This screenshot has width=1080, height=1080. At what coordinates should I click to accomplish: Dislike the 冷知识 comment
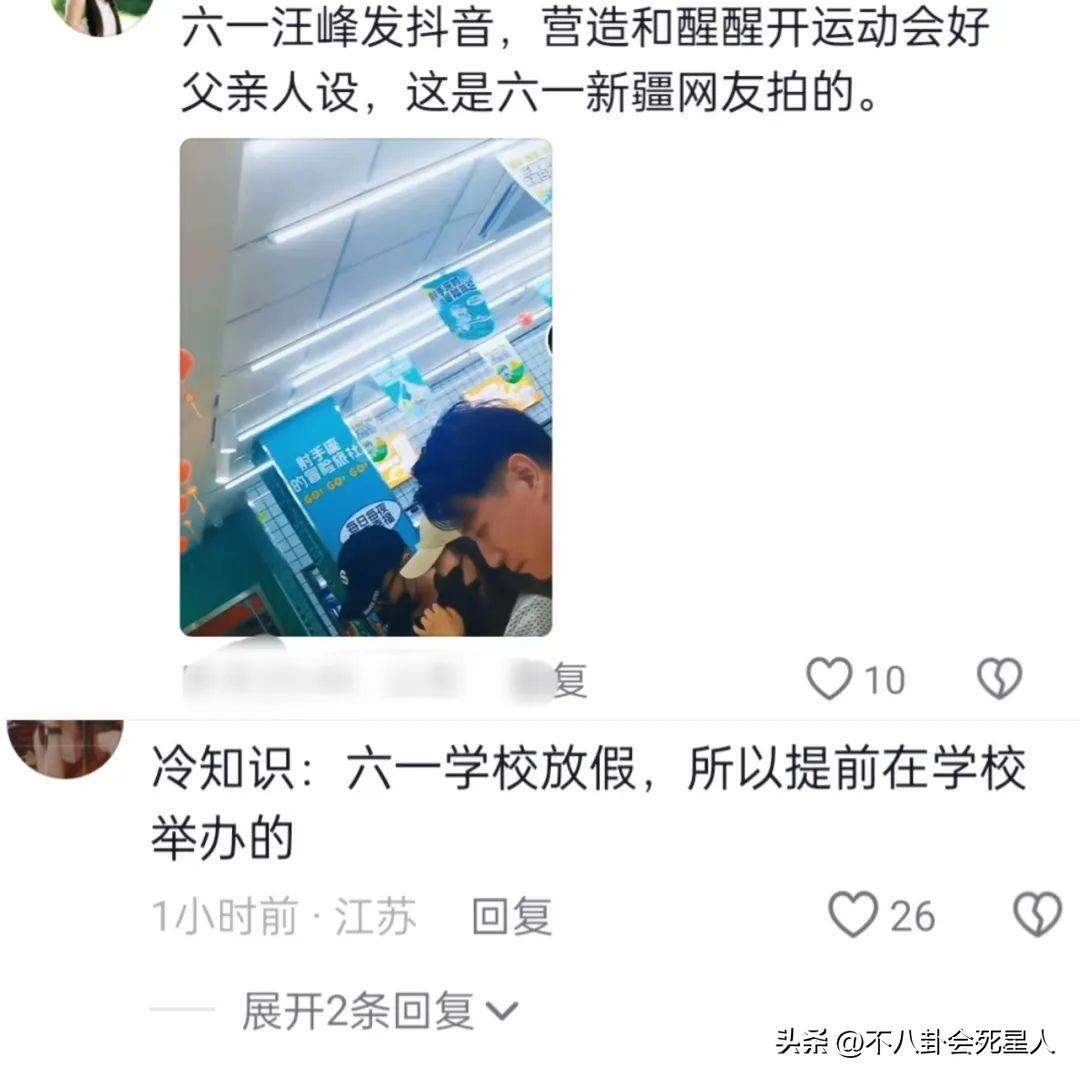[1037, 915]
